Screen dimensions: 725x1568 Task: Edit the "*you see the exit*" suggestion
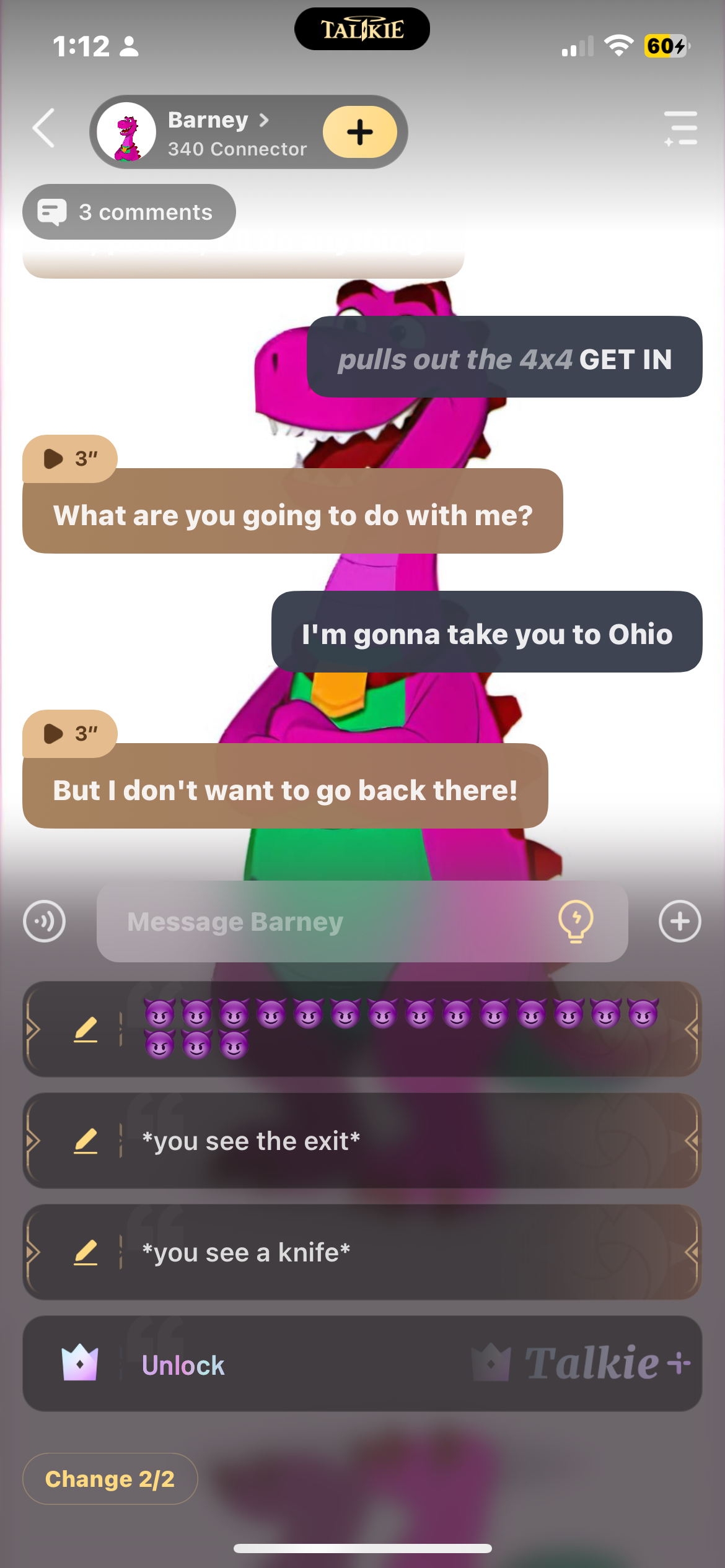[x=86, y=1141]
